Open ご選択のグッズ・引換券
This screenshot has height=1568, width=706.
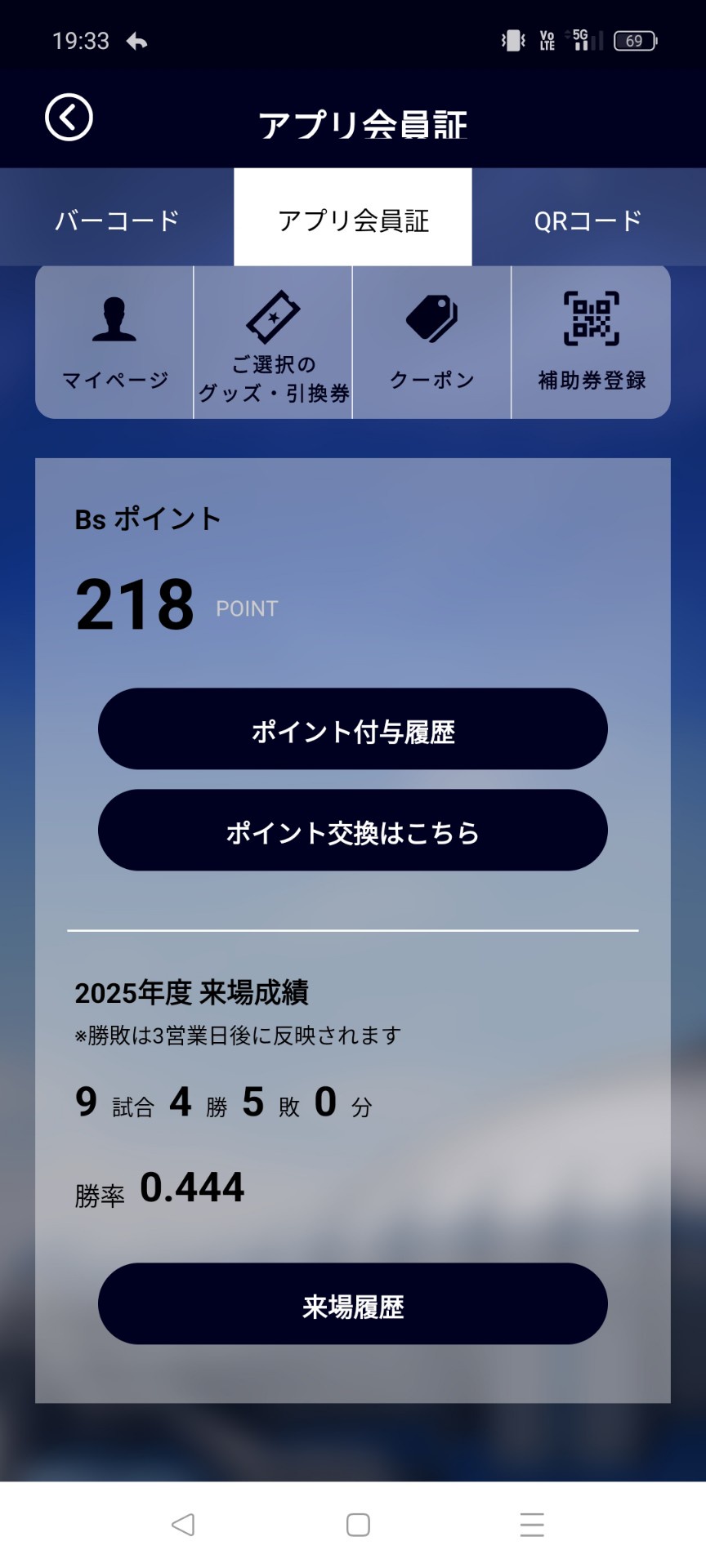coord(273,342)
